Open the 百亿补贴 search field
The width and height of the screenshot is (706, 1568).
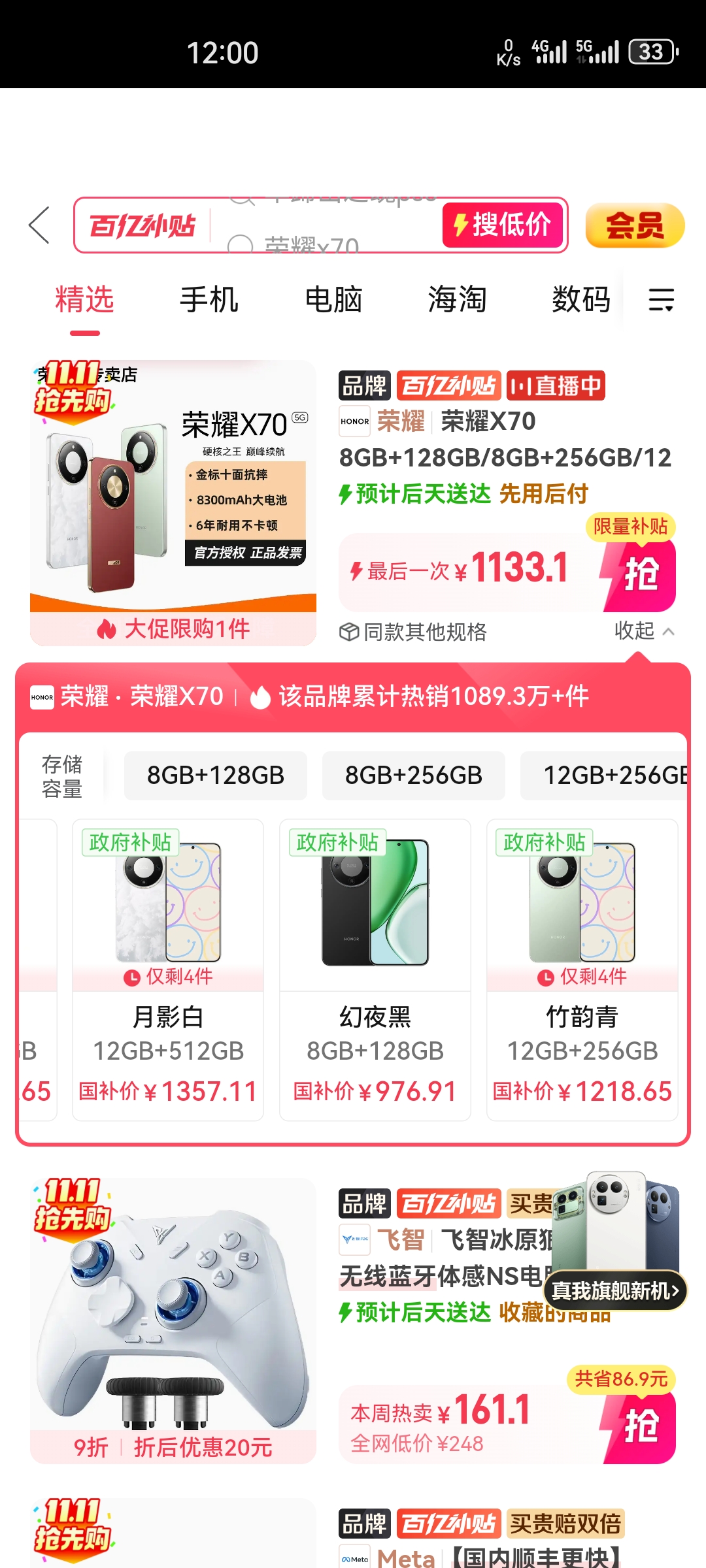[327, 225]
